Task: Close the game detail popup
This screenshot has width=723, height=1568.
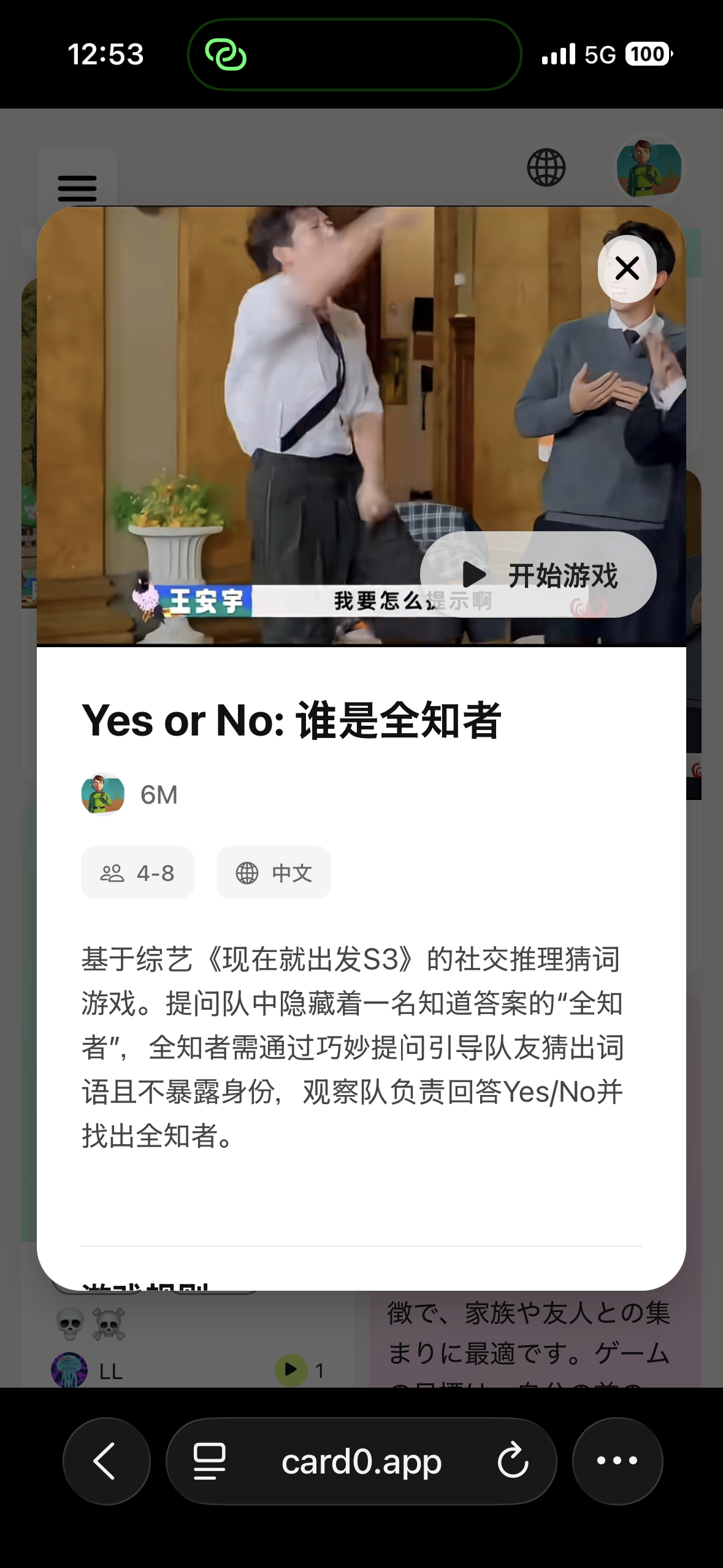Action: tap(627, 268)
